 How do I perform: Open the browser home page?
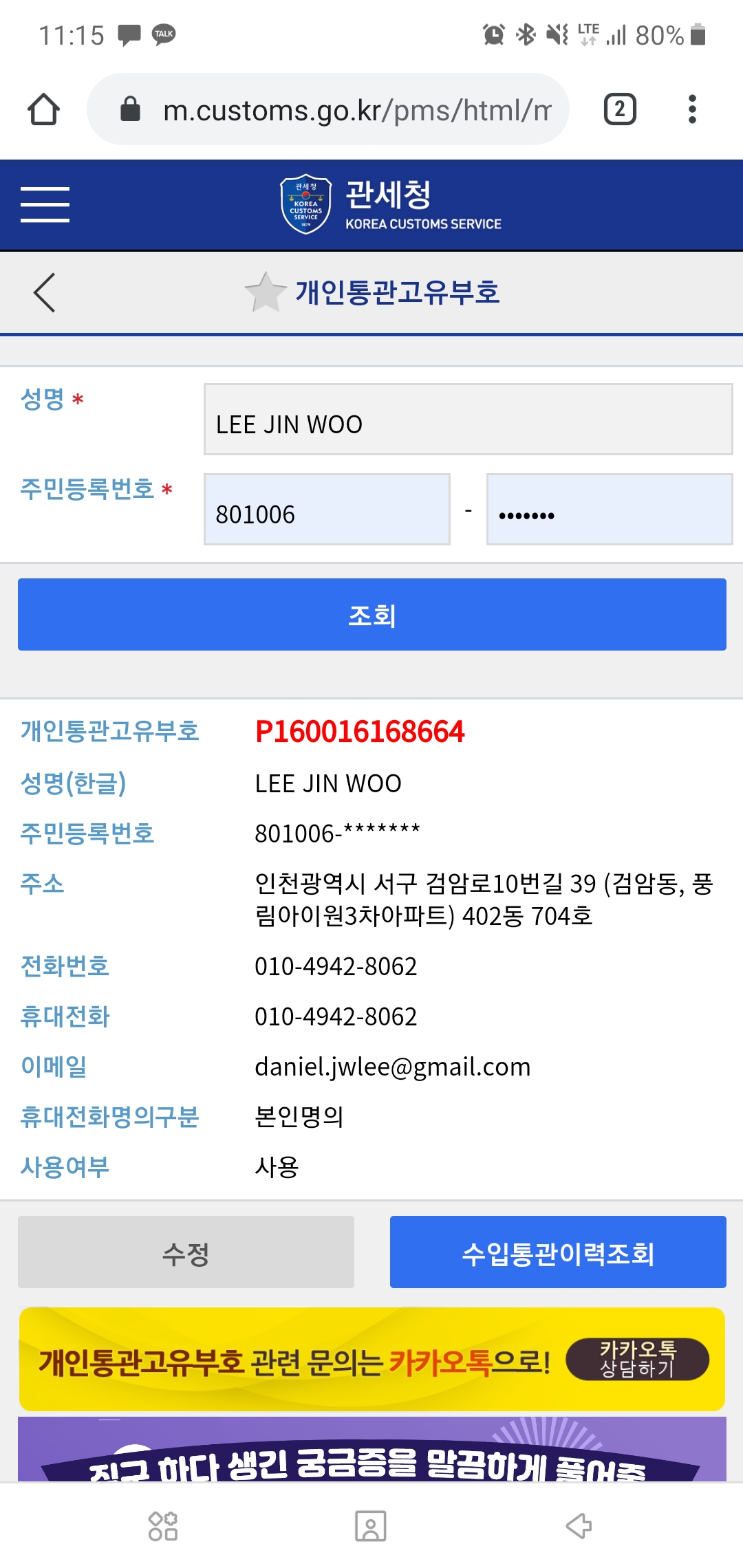click(x=43, y=109)
